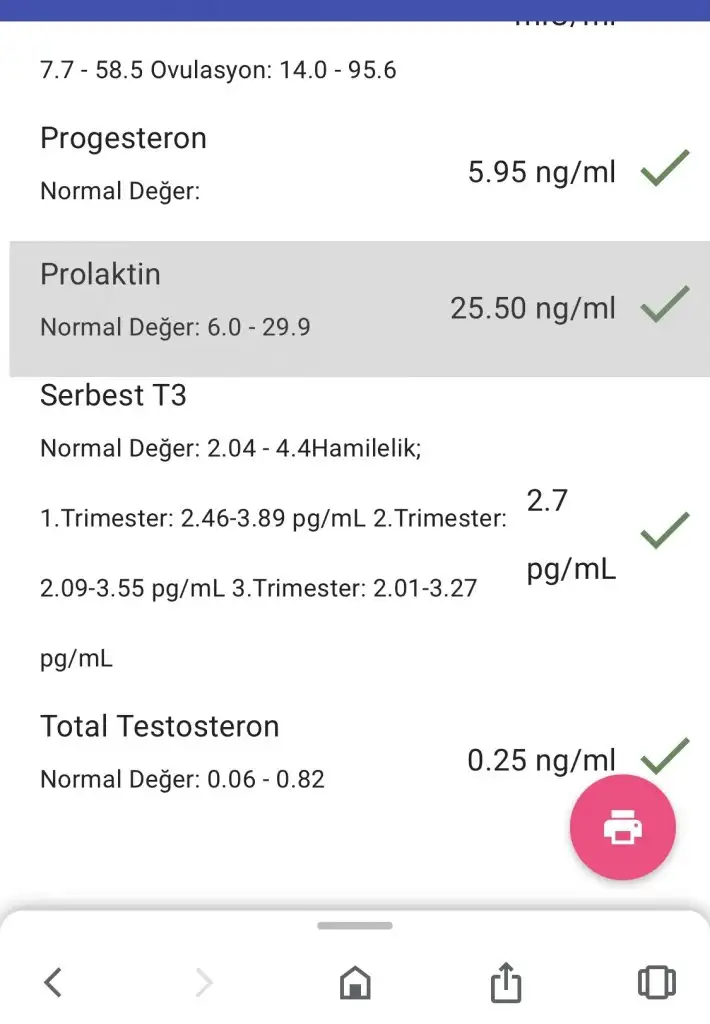Open the browser tabs overview
Image resolution: width=710 pixels, height=1024 pixels.
[x=656, y=982]
